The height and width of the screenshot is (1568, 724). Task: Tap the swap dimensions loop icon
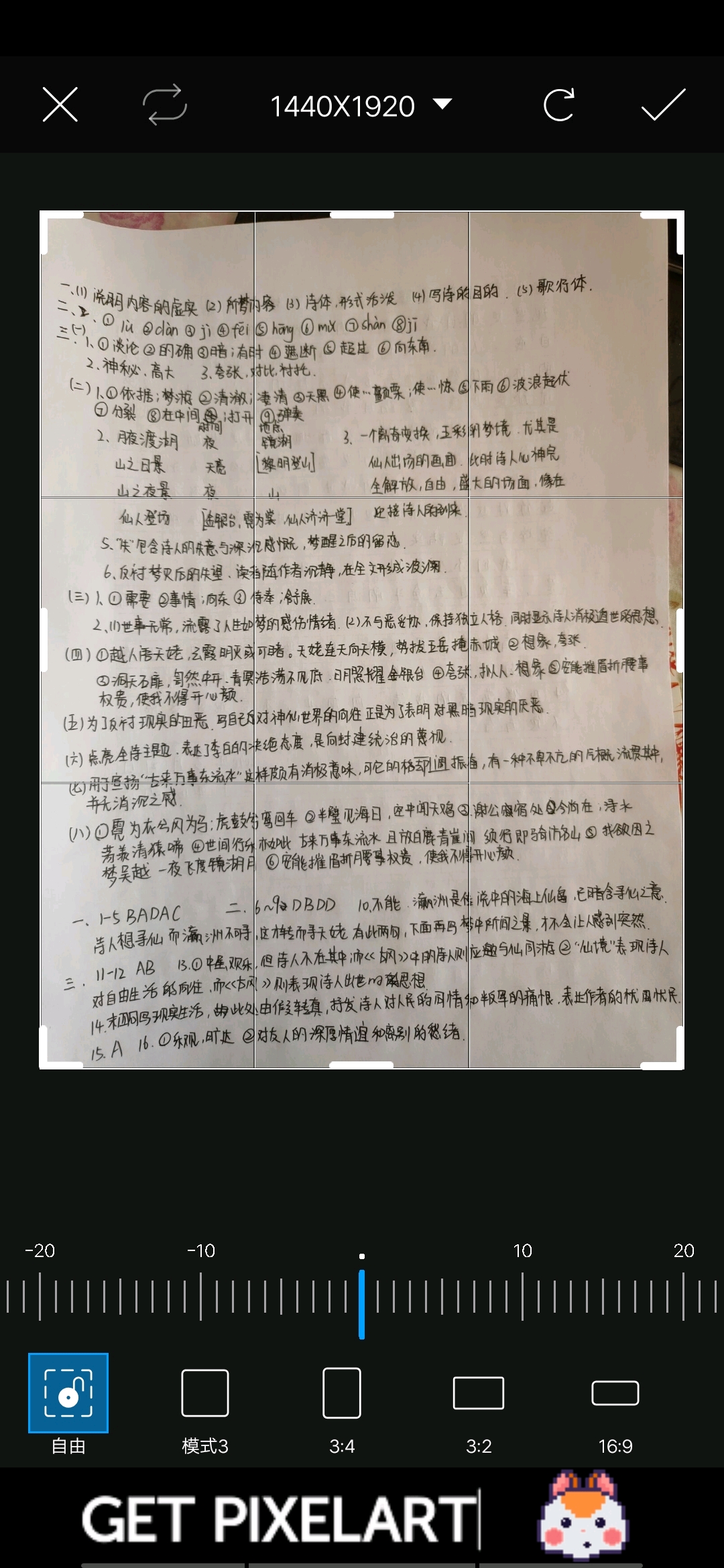[164, 105]
